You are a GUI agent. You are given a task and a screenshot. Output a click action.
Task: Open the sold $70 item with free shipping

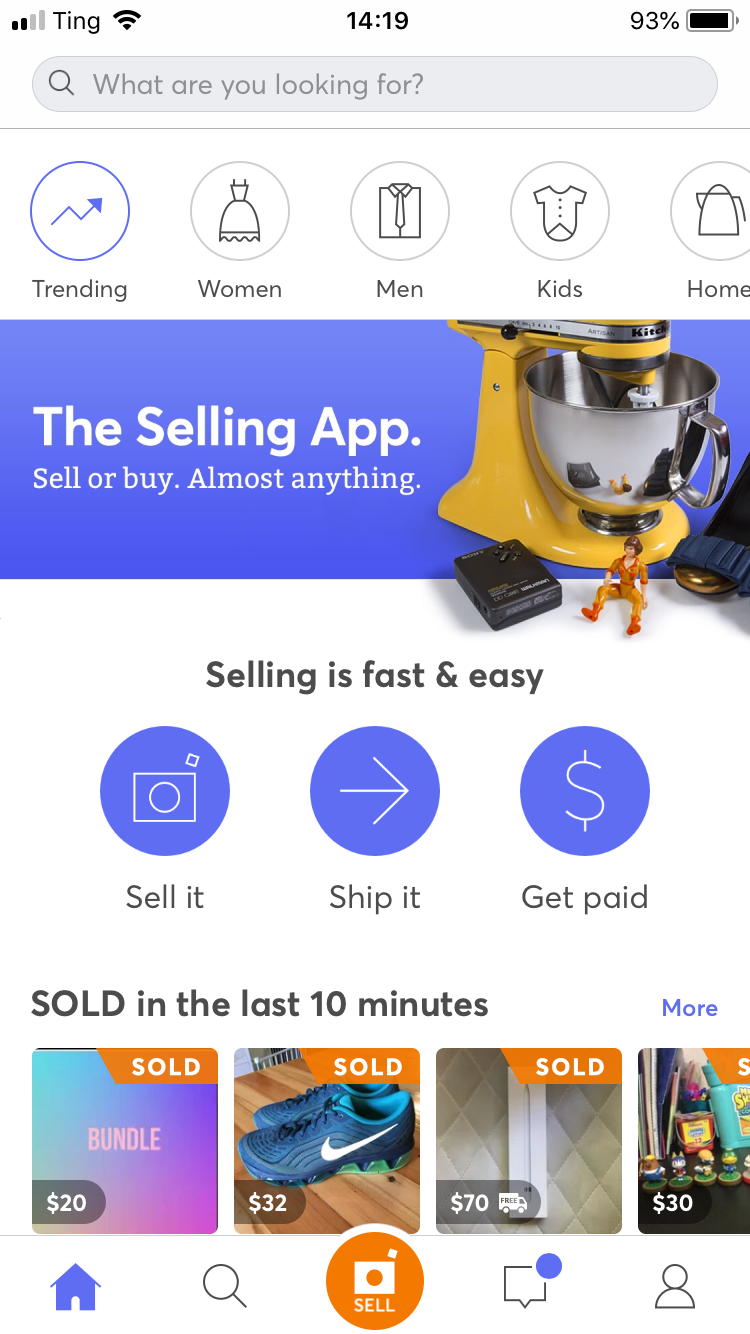coord(529,1140)
